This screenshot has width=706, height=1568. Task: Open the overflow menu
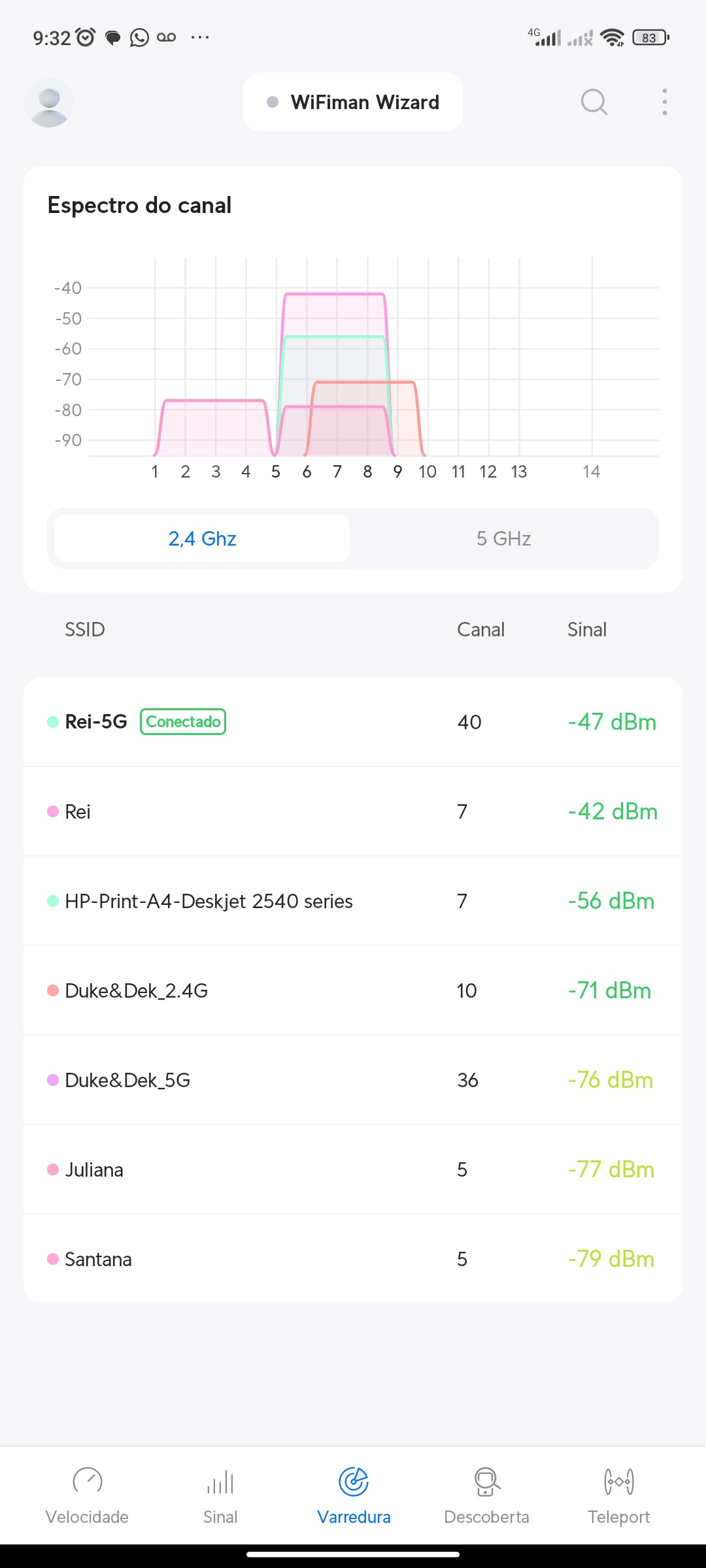pos(664,103)
